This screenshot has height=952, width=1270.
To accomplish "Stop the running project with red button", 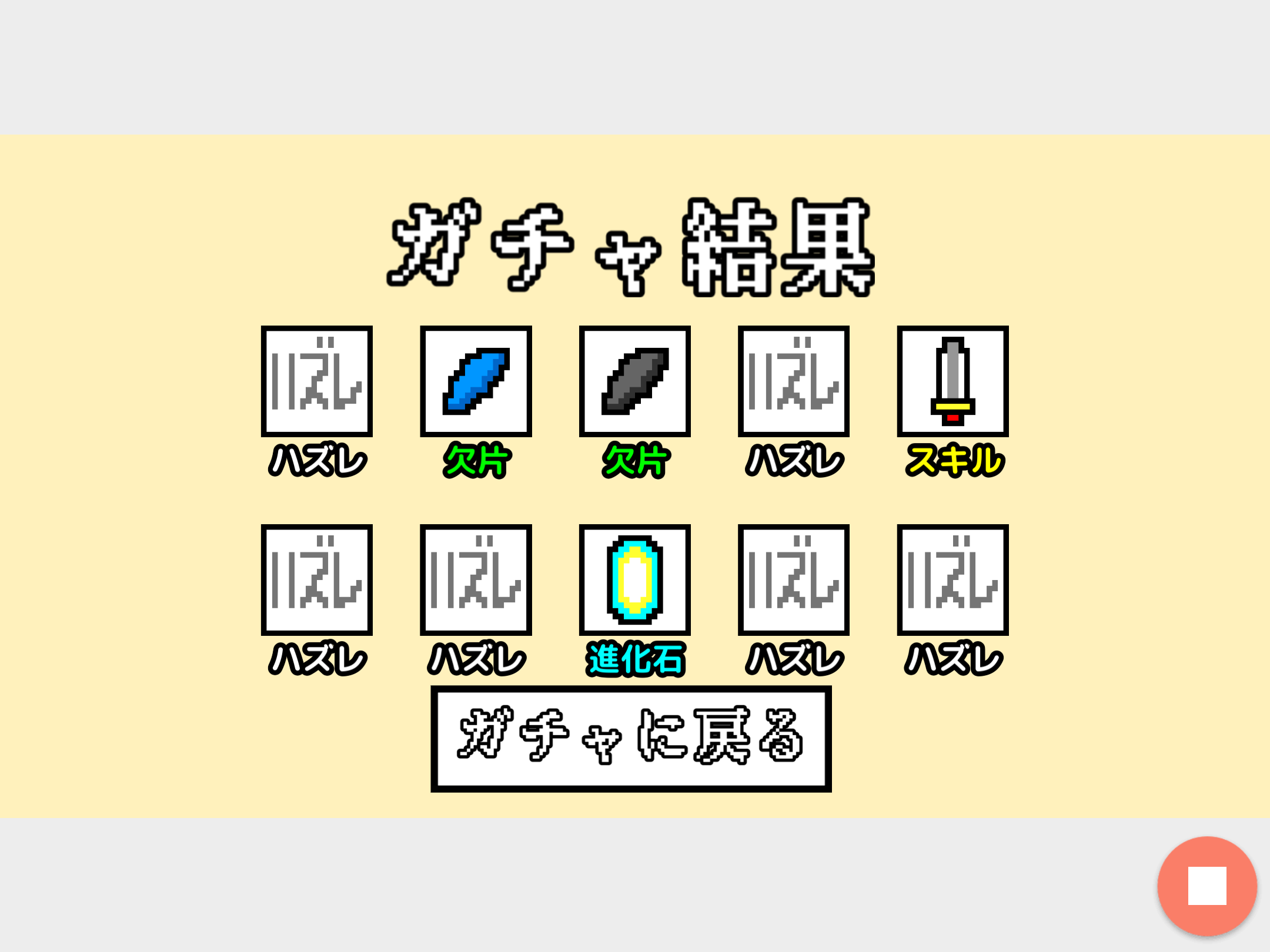I will click(1206, 886).
